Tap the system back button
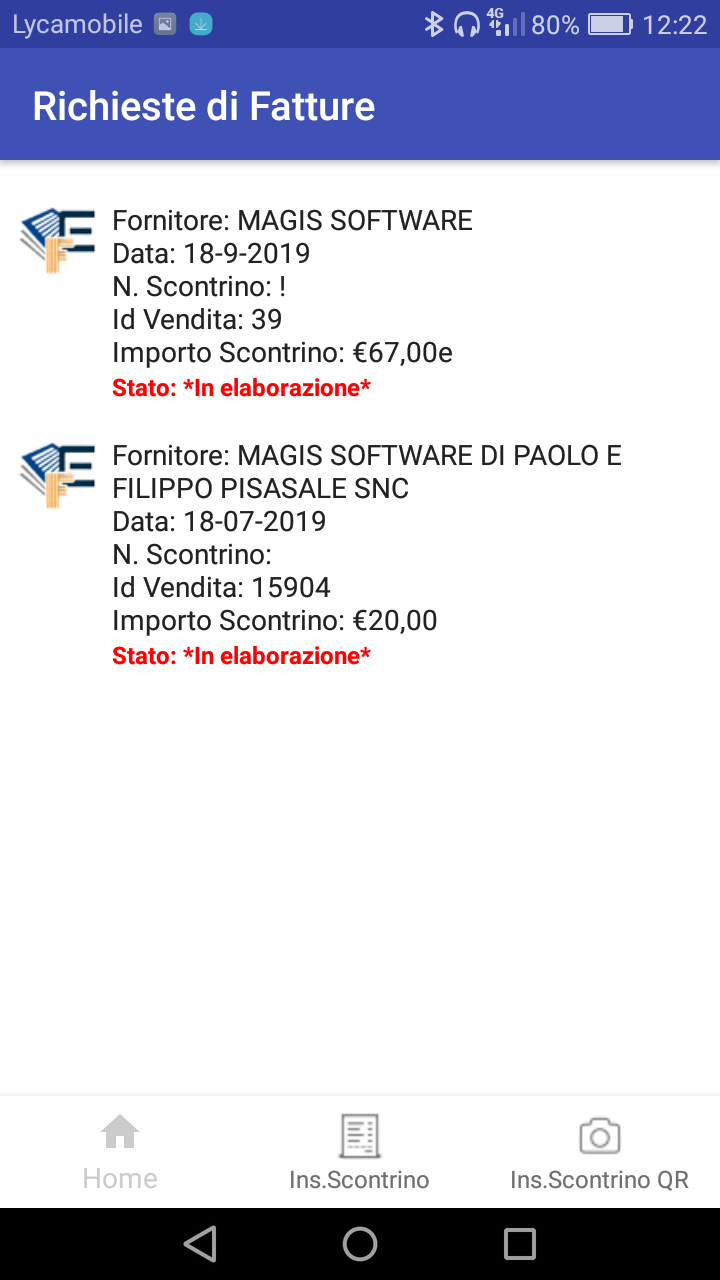 coord(200,1244)
